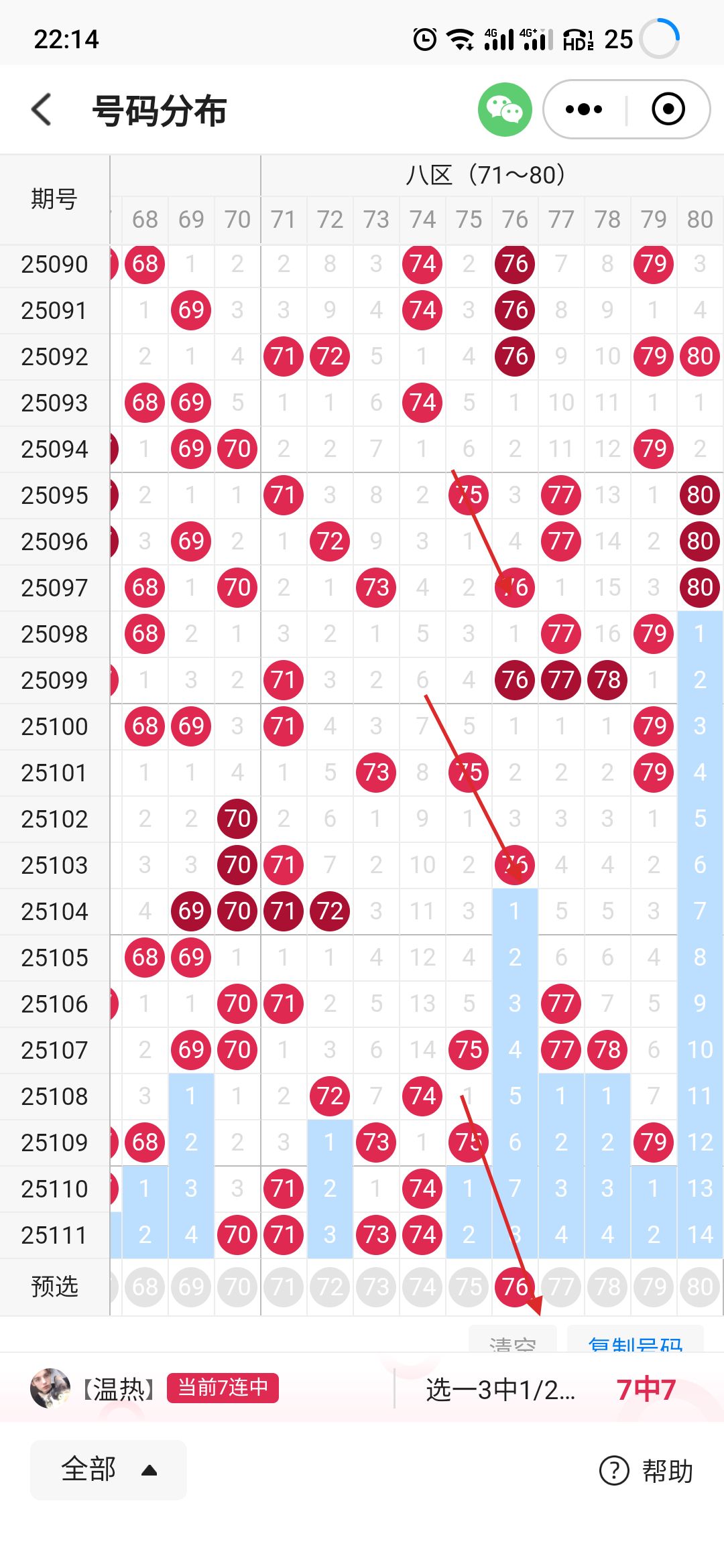Go back from the 号码分布 page
This screenshot has height=1568, width=724.
pyautogui.click(x=42, y=109)
